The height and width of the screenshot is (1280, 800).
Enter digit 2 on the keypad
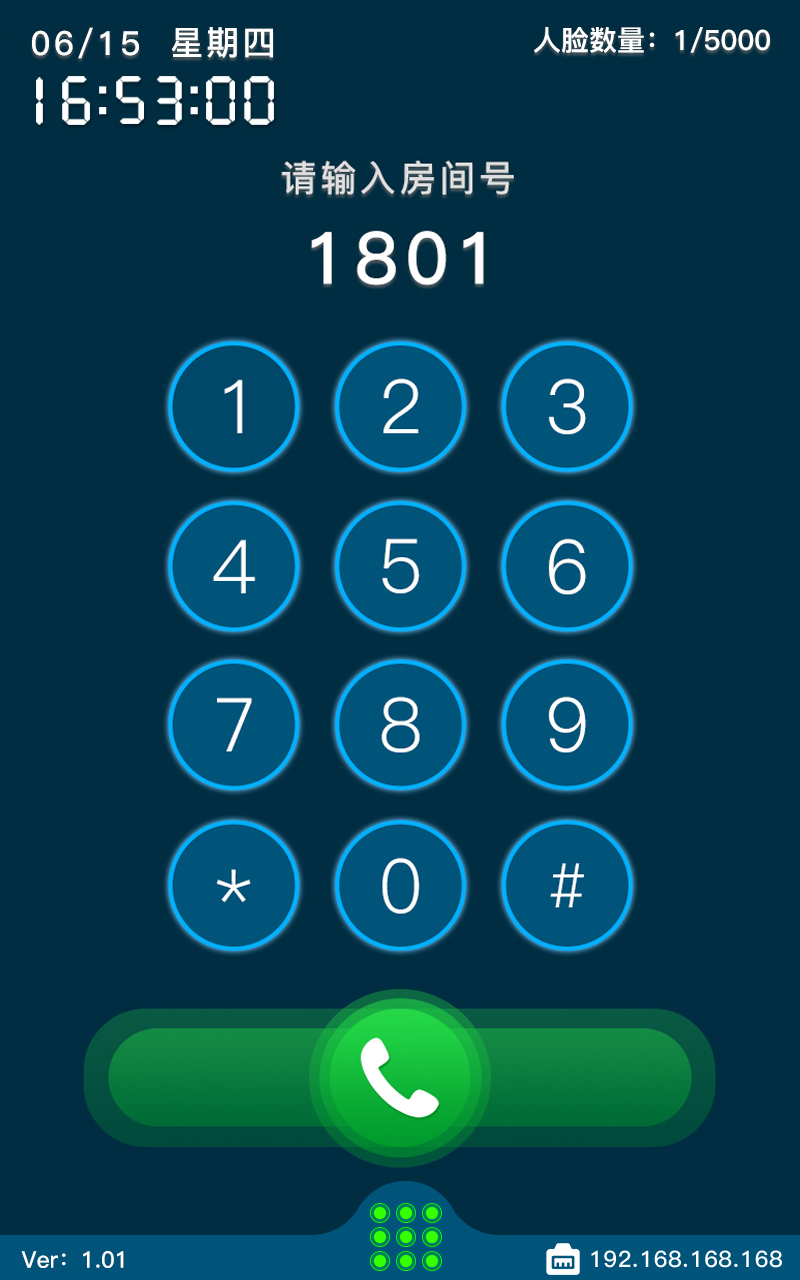400,406
